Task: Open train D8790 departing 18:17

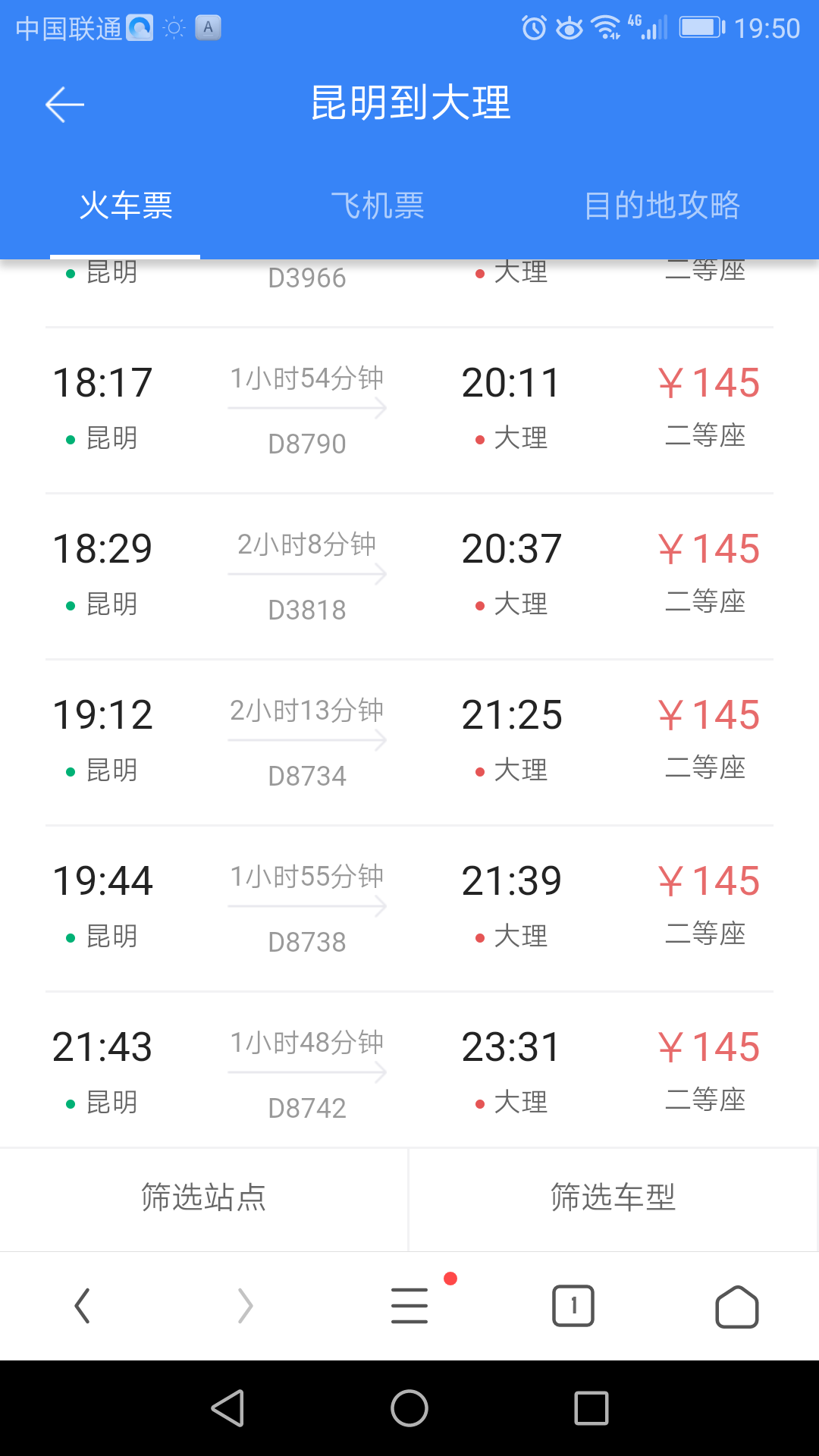Action: [x=409, y=410]
